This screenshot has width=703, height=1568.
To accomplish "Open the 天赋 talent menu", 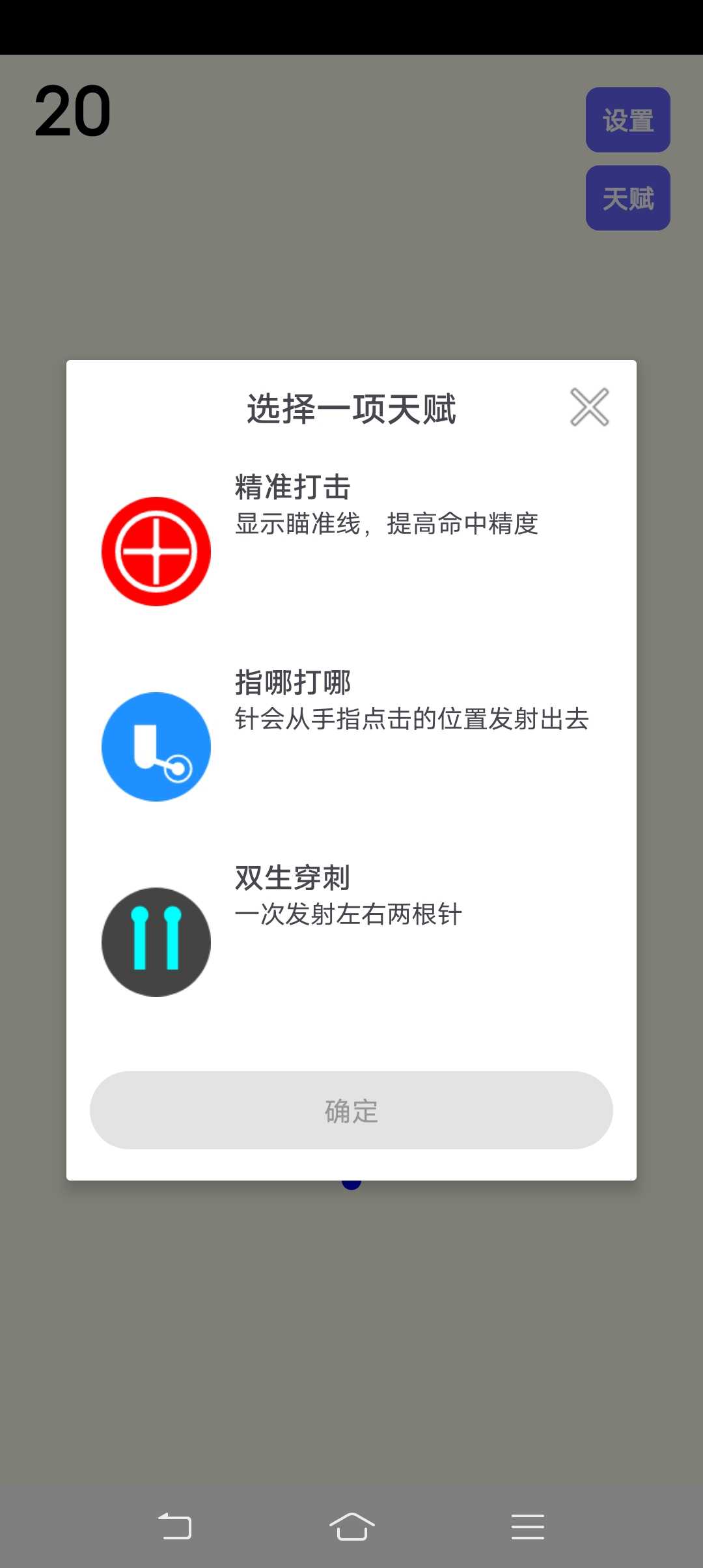I will coord(627,198).
